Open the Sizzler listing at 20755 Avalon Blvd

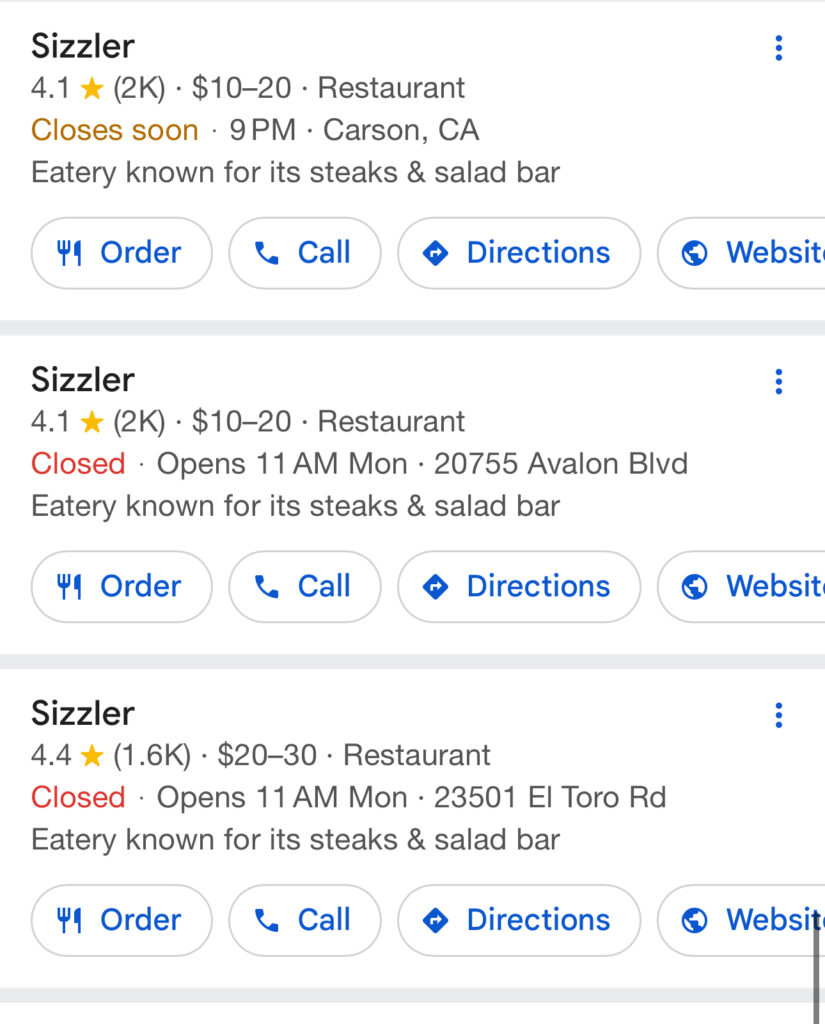point(83,380)
